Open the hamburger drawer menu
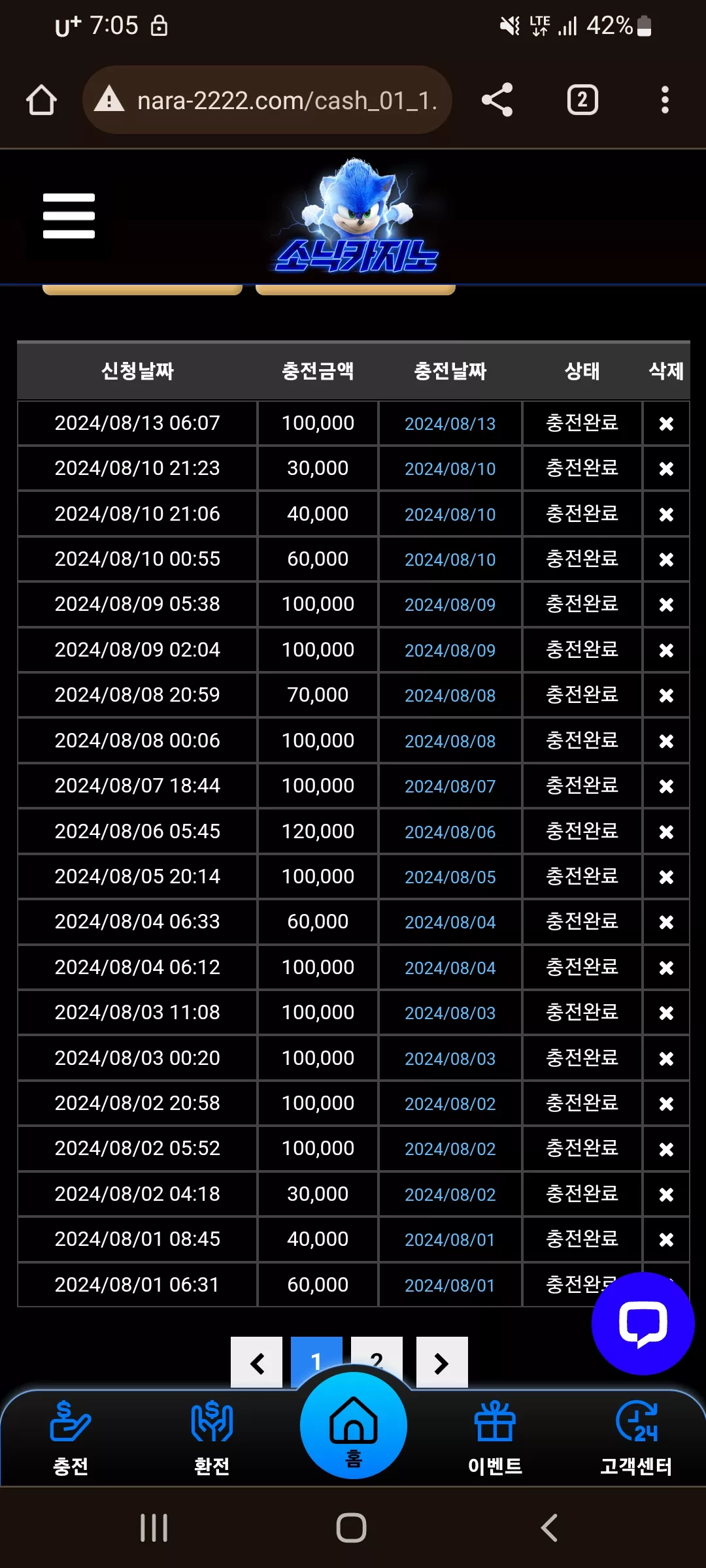This screenshot has height=1568, width=706. (x=69, y=216)
